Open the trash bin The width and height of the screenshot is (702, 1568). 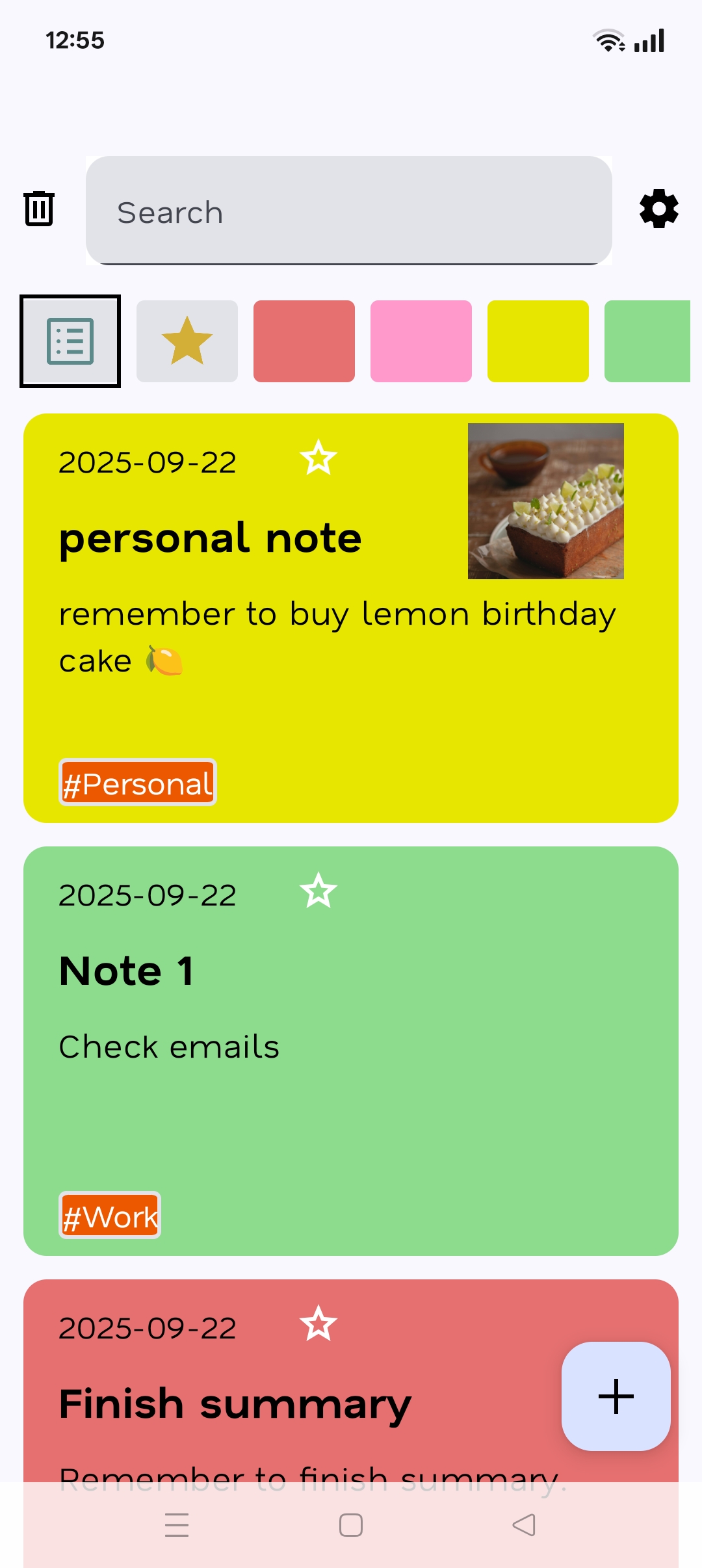pos(39,209)
